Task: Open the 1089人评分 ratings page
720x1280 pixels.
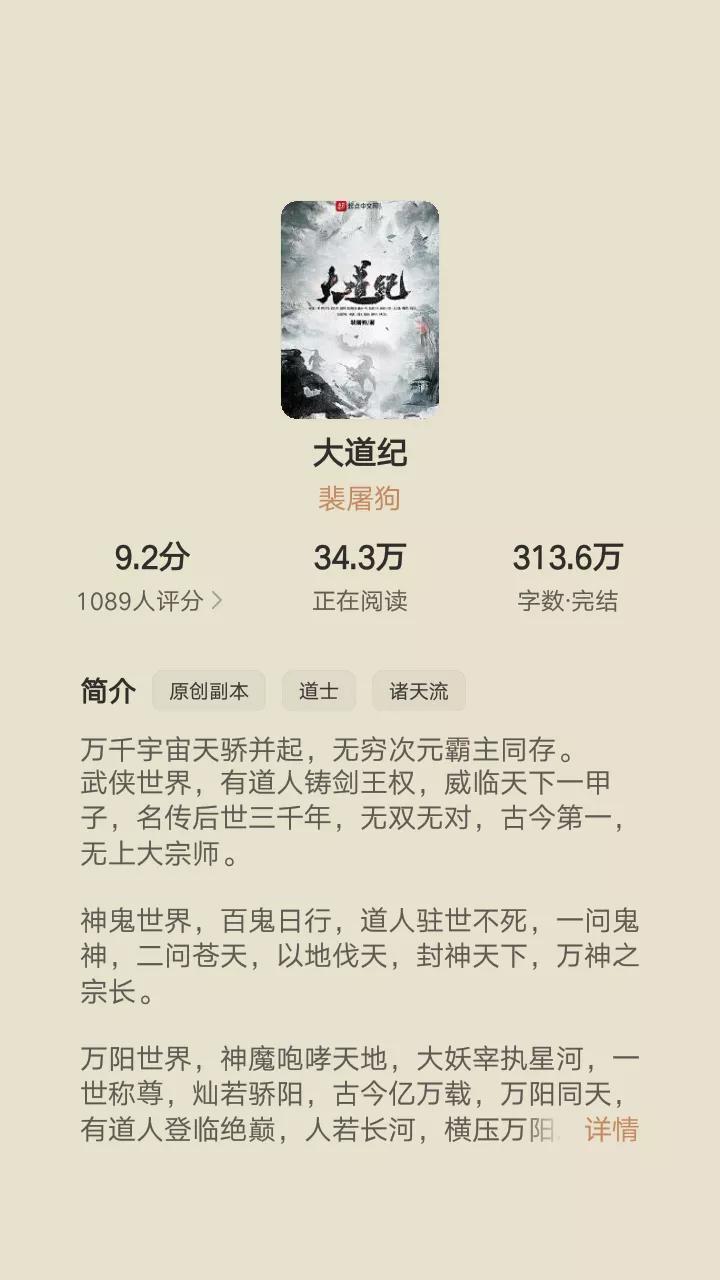Action: point(150,601)
